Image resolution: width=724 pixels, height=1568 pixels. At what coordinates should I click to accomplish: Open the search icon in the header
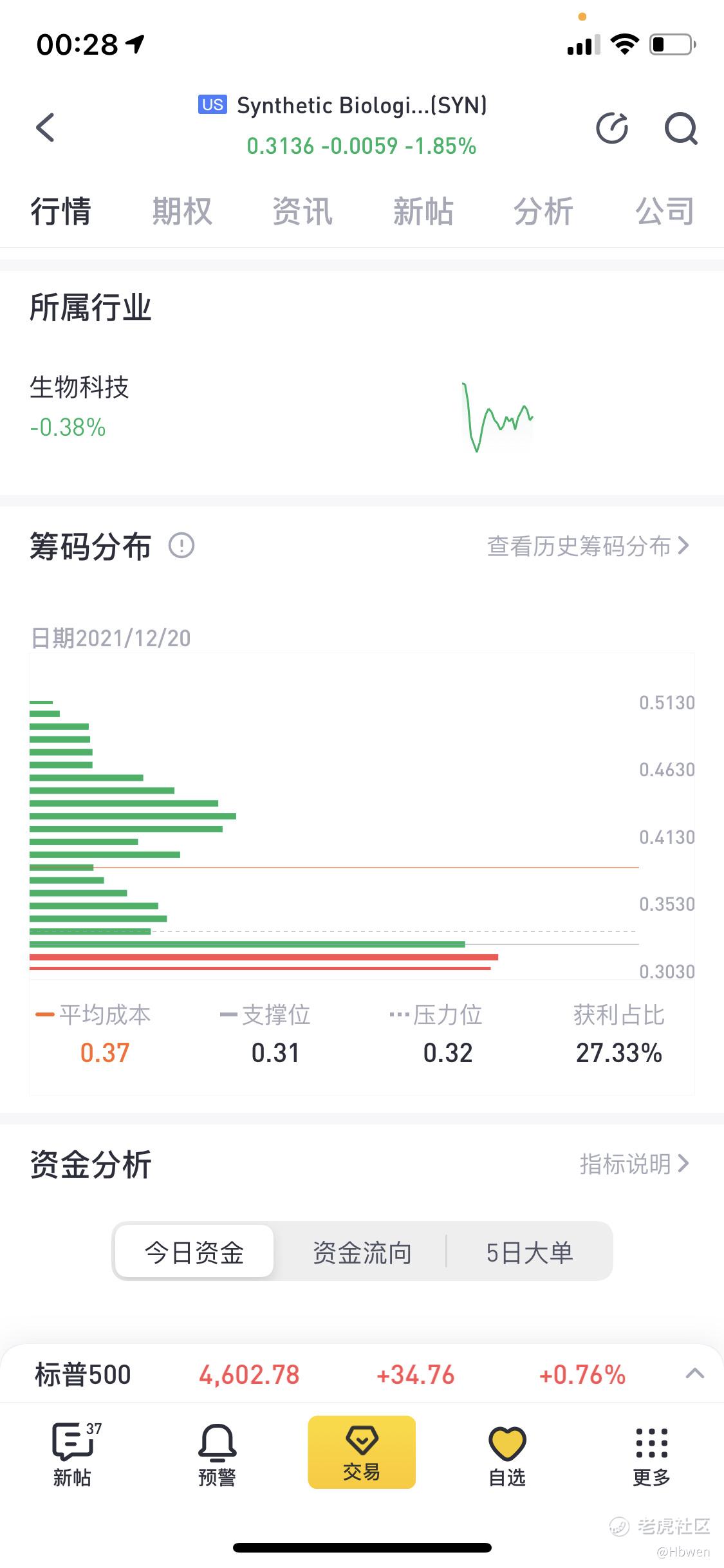pos(681,127)
